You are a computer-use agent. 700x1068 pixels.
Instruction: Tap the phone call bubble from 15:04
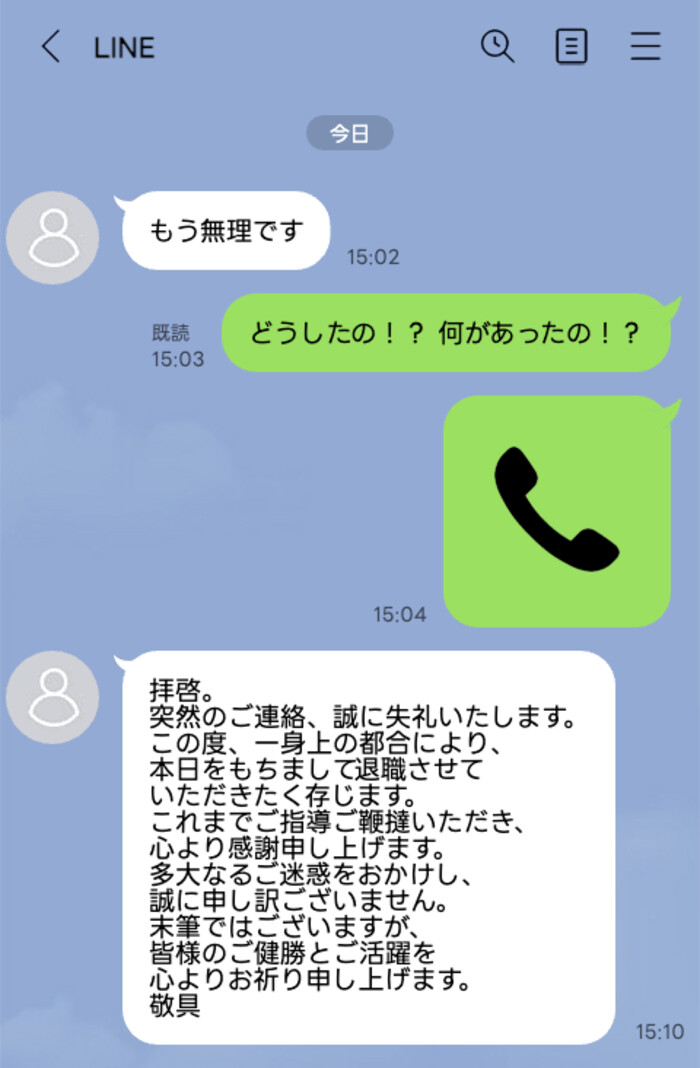[556, 511]
